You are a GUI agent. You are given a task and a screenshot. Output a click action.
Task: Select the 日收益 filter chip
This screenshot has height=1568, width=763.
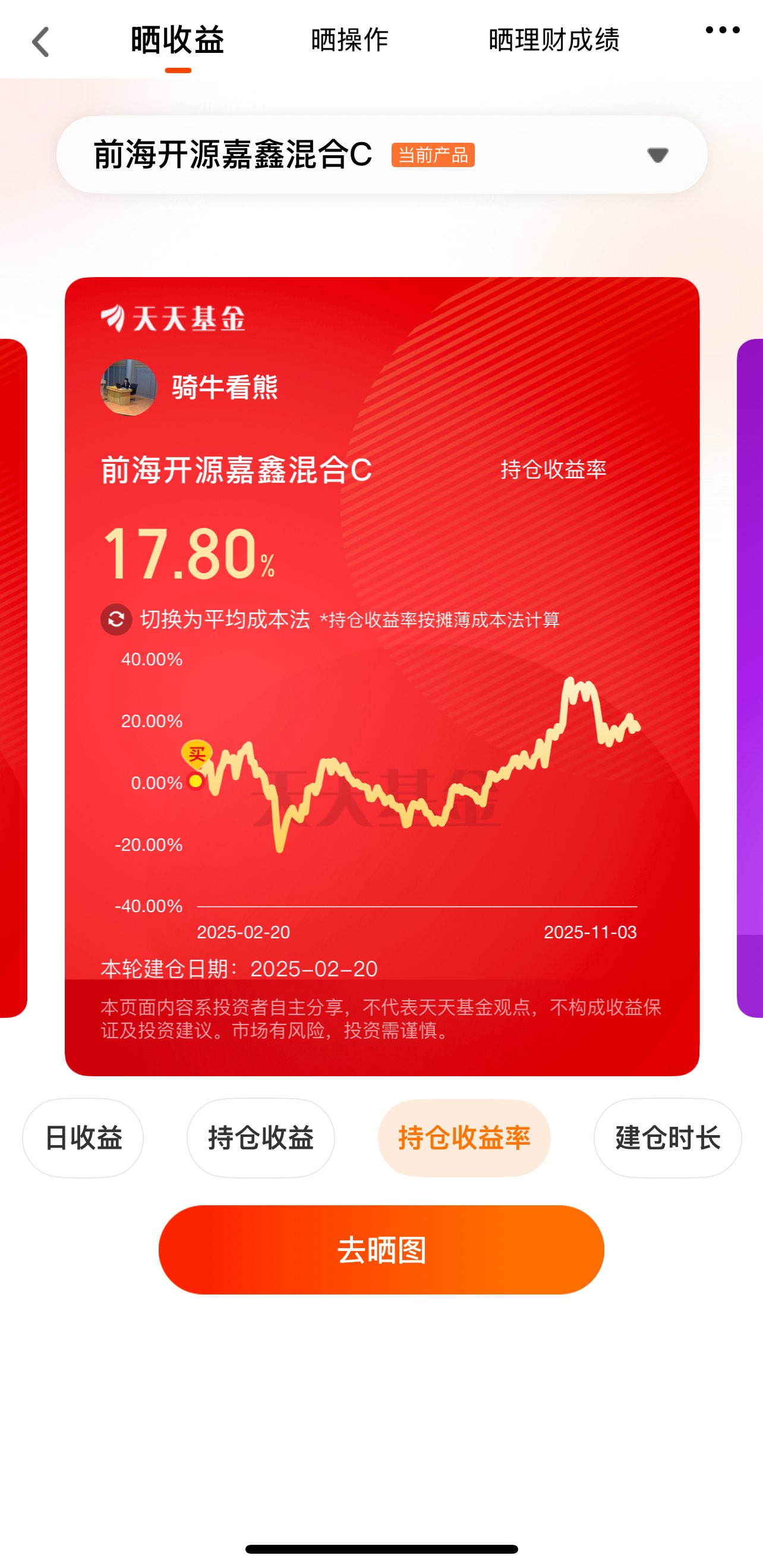coord(83,1137)
